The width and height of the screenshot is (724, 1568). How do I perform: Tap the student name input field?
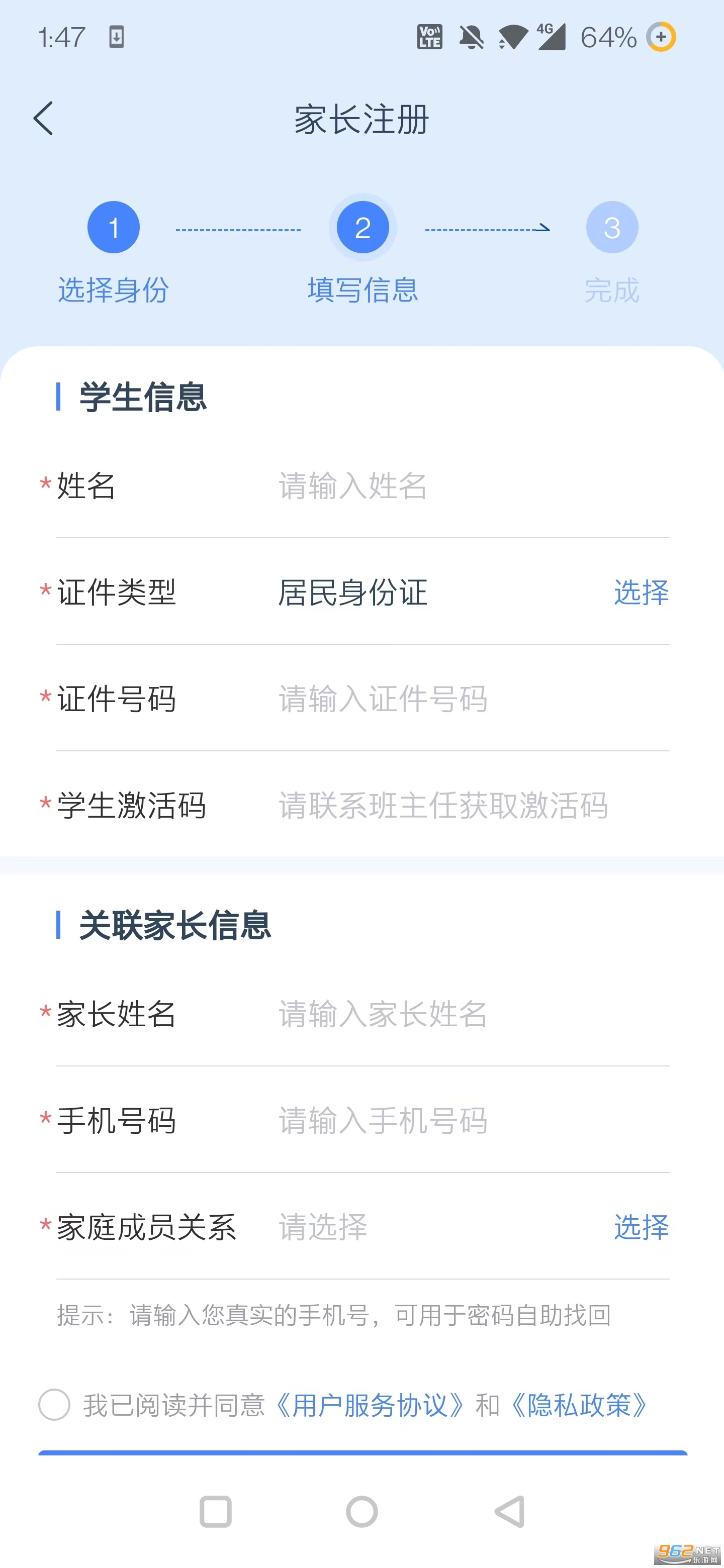pos(473,486)
